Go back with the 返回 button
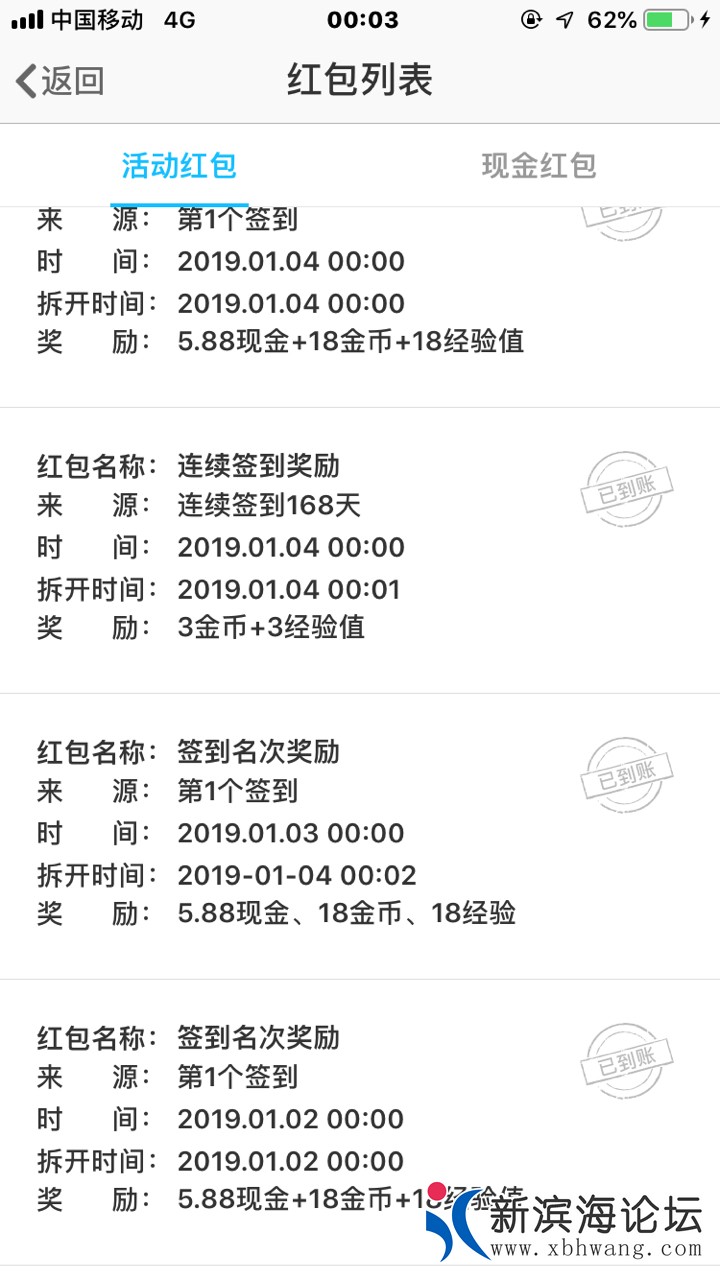 click(x=60, y=81)
